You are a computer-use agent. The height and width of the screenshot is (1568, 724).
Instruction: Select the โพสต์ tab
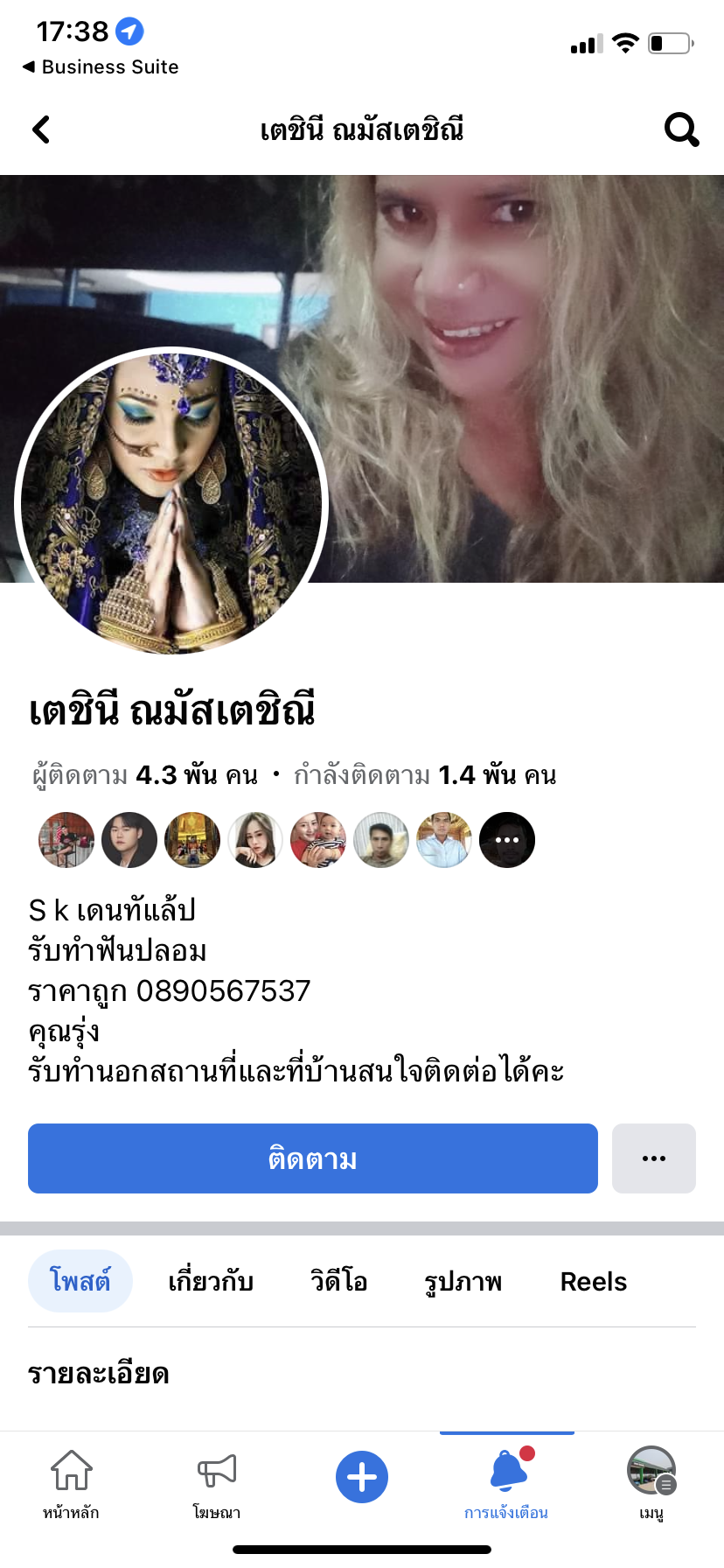point(80,1281)
